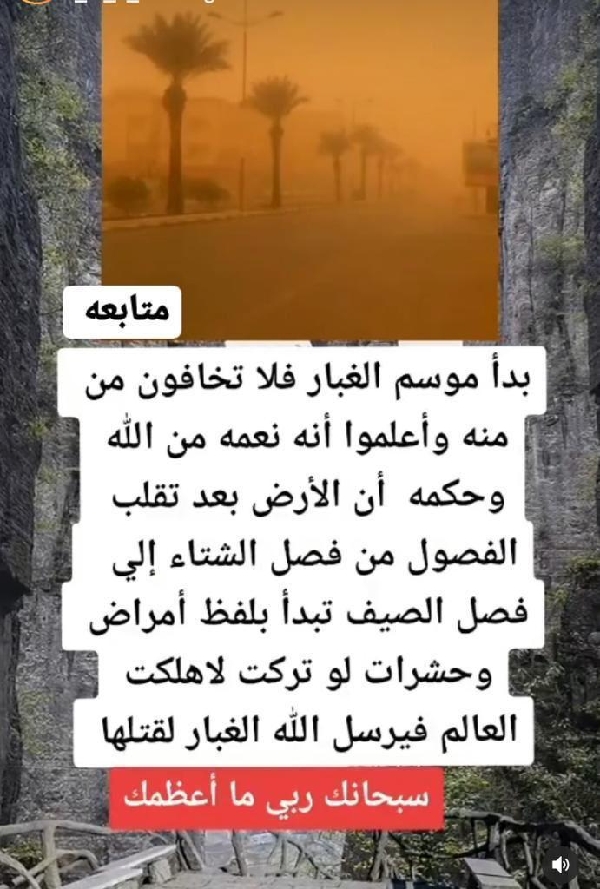
Task: Mute the video sound
Action: point(562,864)
